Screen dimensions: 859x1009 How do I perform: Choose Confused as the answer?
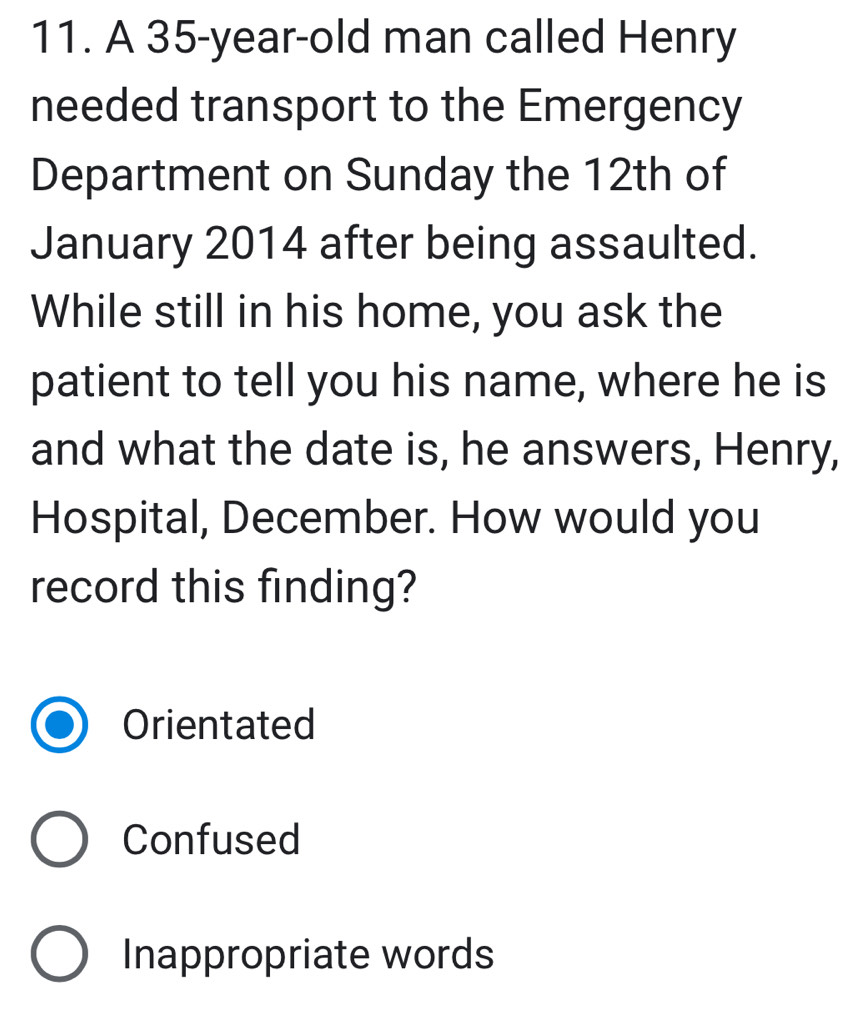[x=59, y=839]
